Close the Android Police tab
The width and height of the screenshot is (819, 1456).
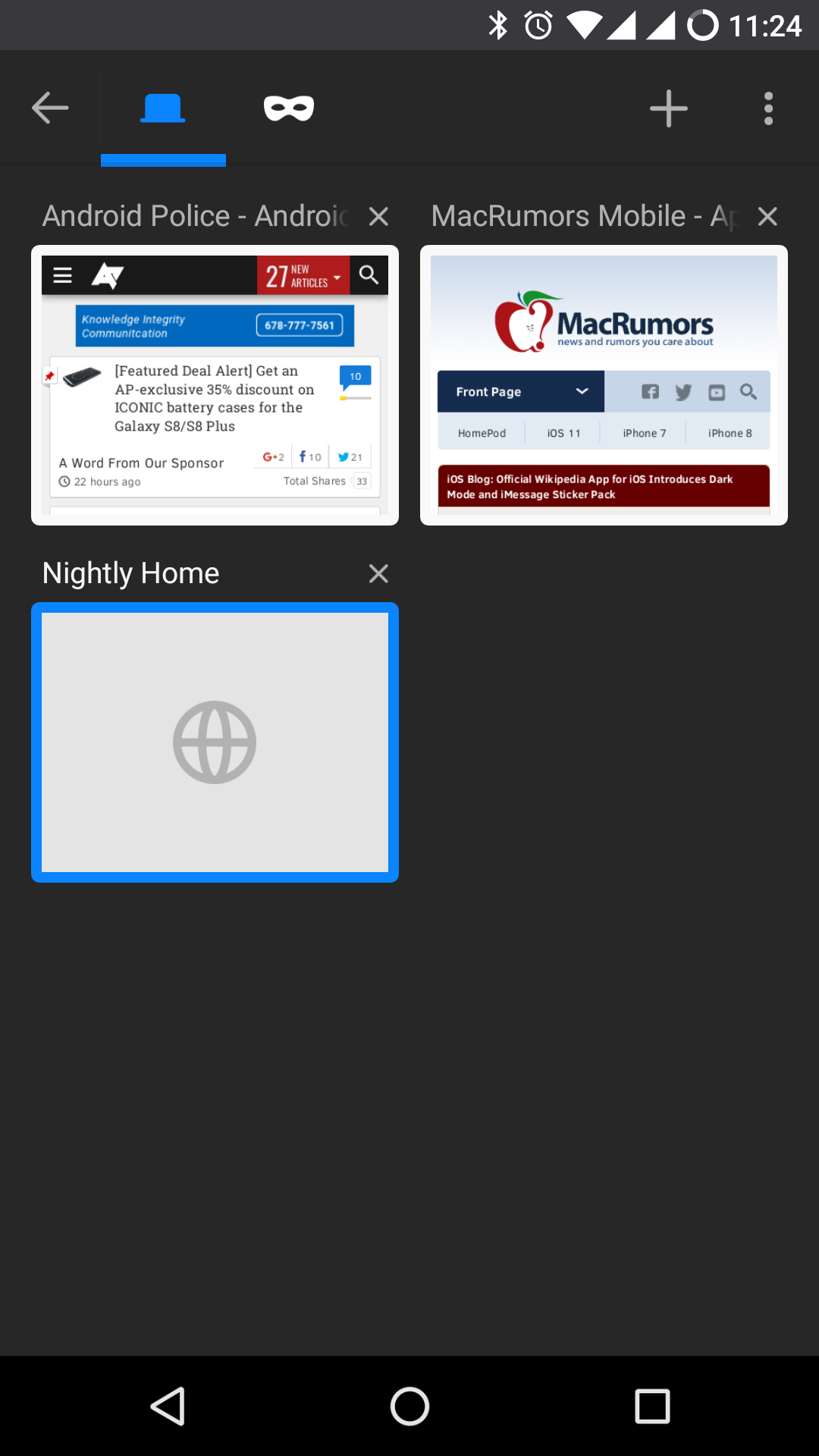[x=378, y=217]
